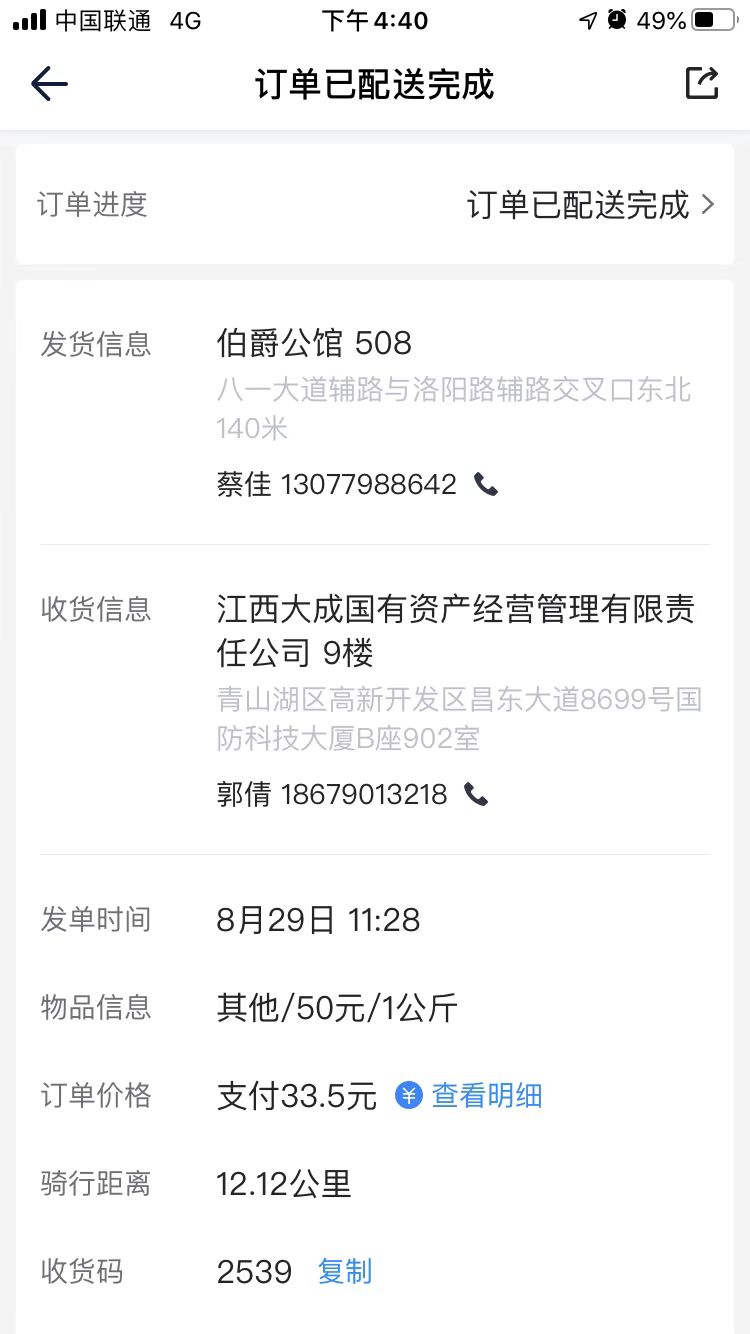Share this order via top-right icon

tap(702, 83)
